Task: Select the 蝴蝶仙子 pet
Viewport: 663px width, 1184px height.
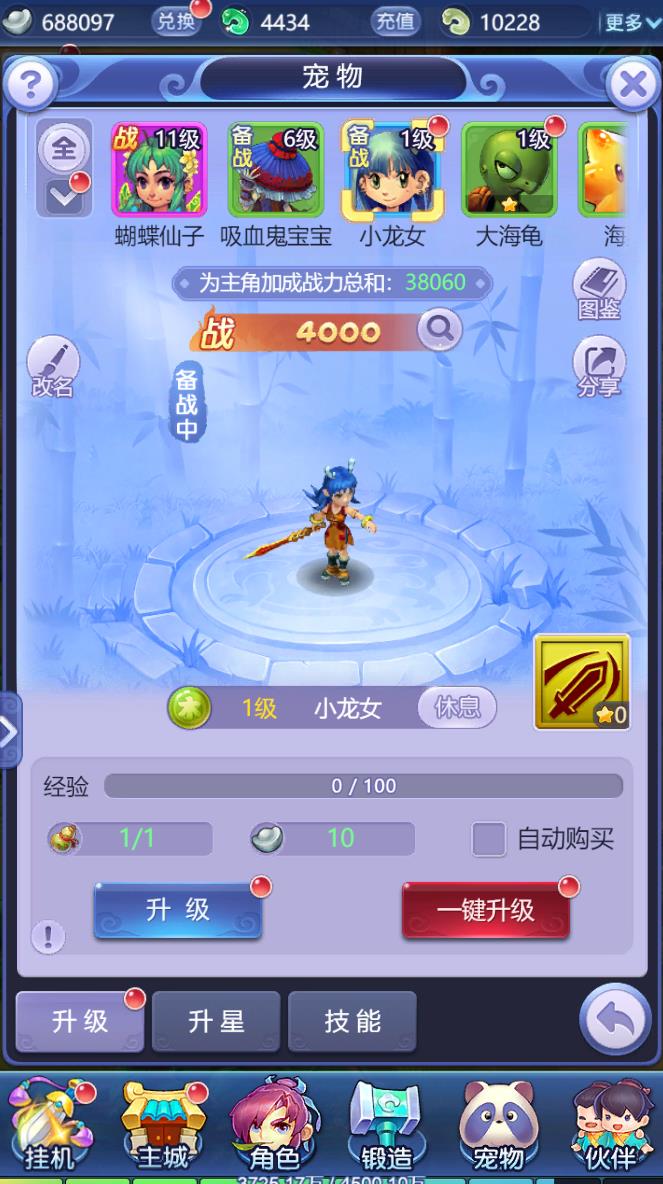Action: (159, 171)
